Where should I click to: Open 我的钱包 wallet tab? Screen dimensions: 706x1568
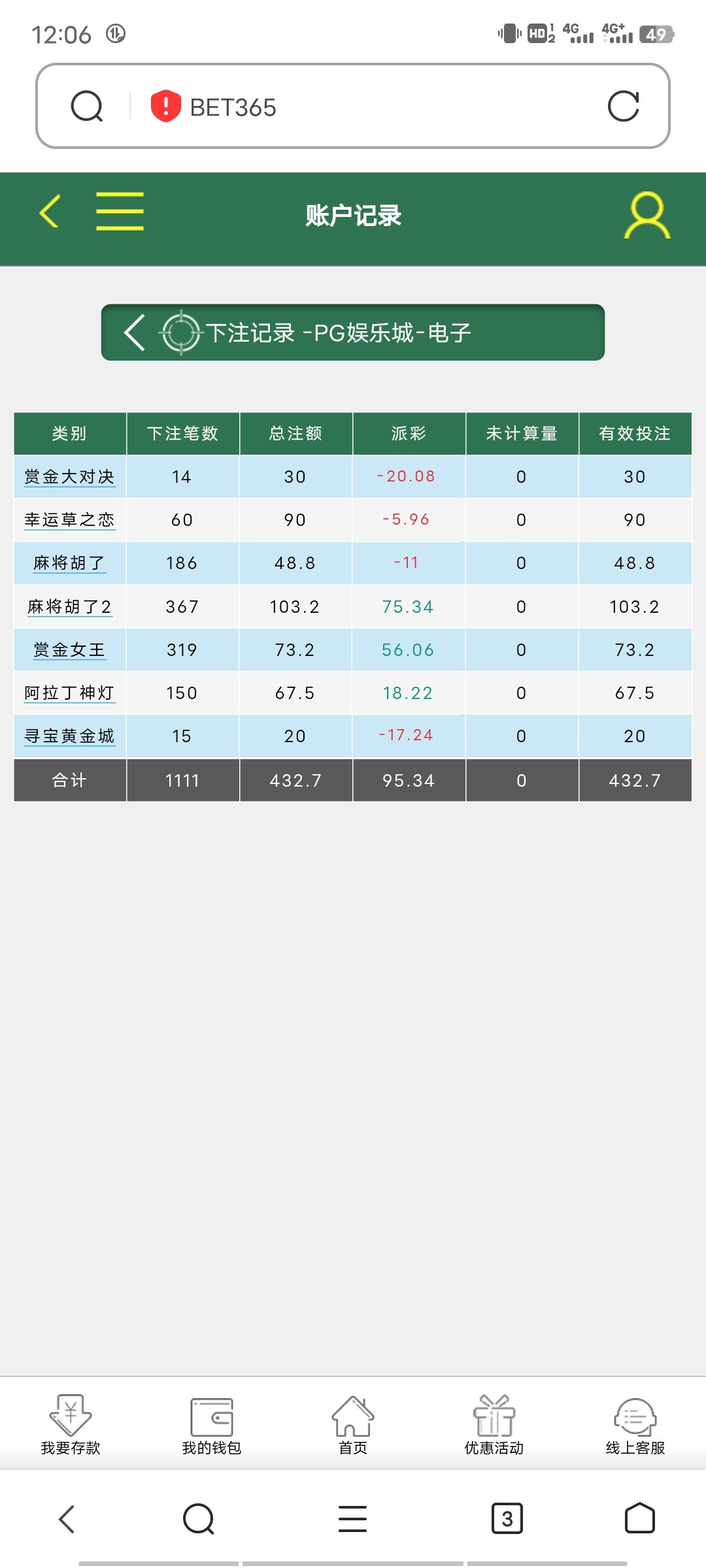(x=212, y=1424)
